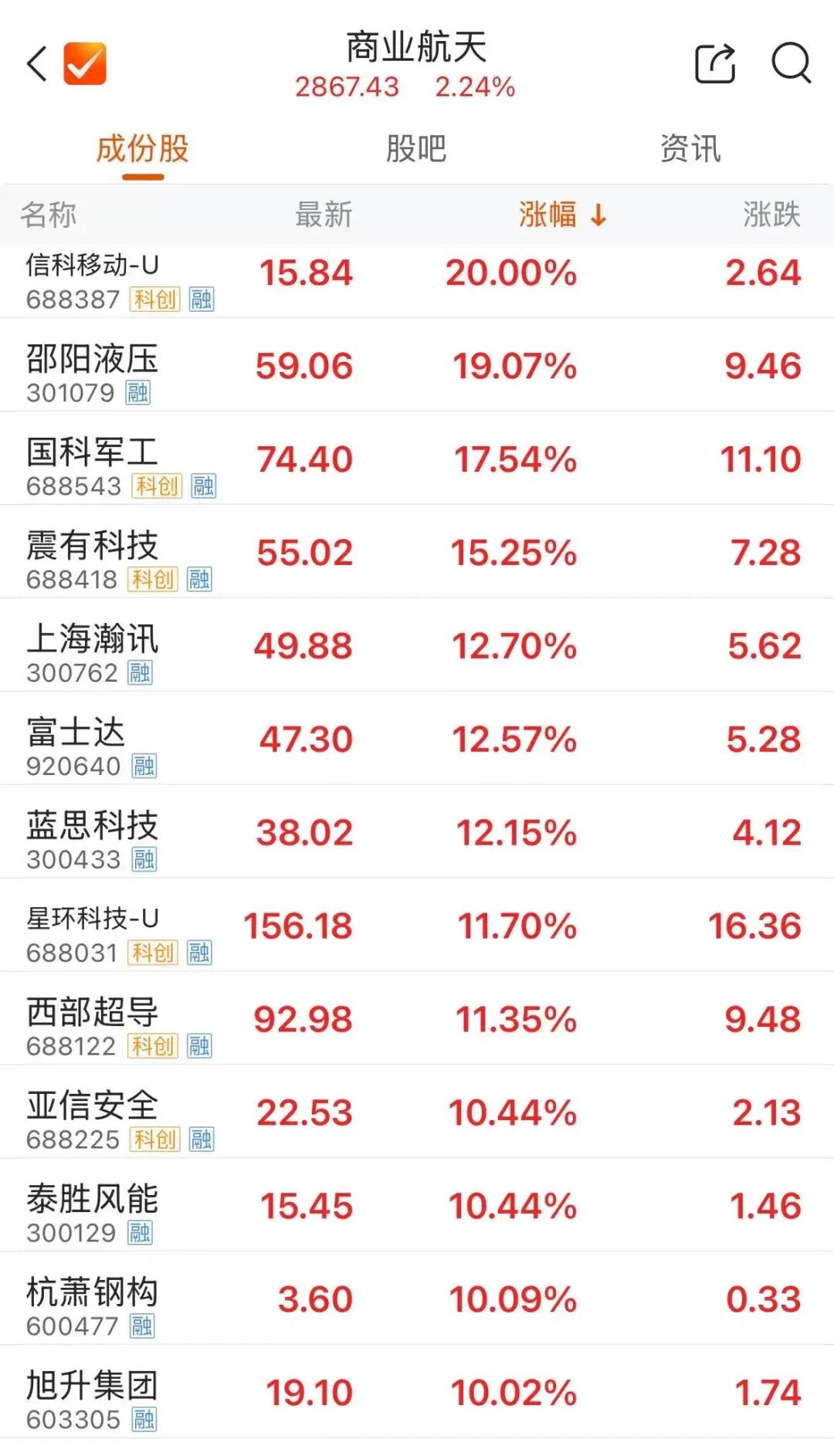This screenshot has width=834, height=1456.
Task: Tap the orange checkmark watchlist icon
Action: [85, 63]
